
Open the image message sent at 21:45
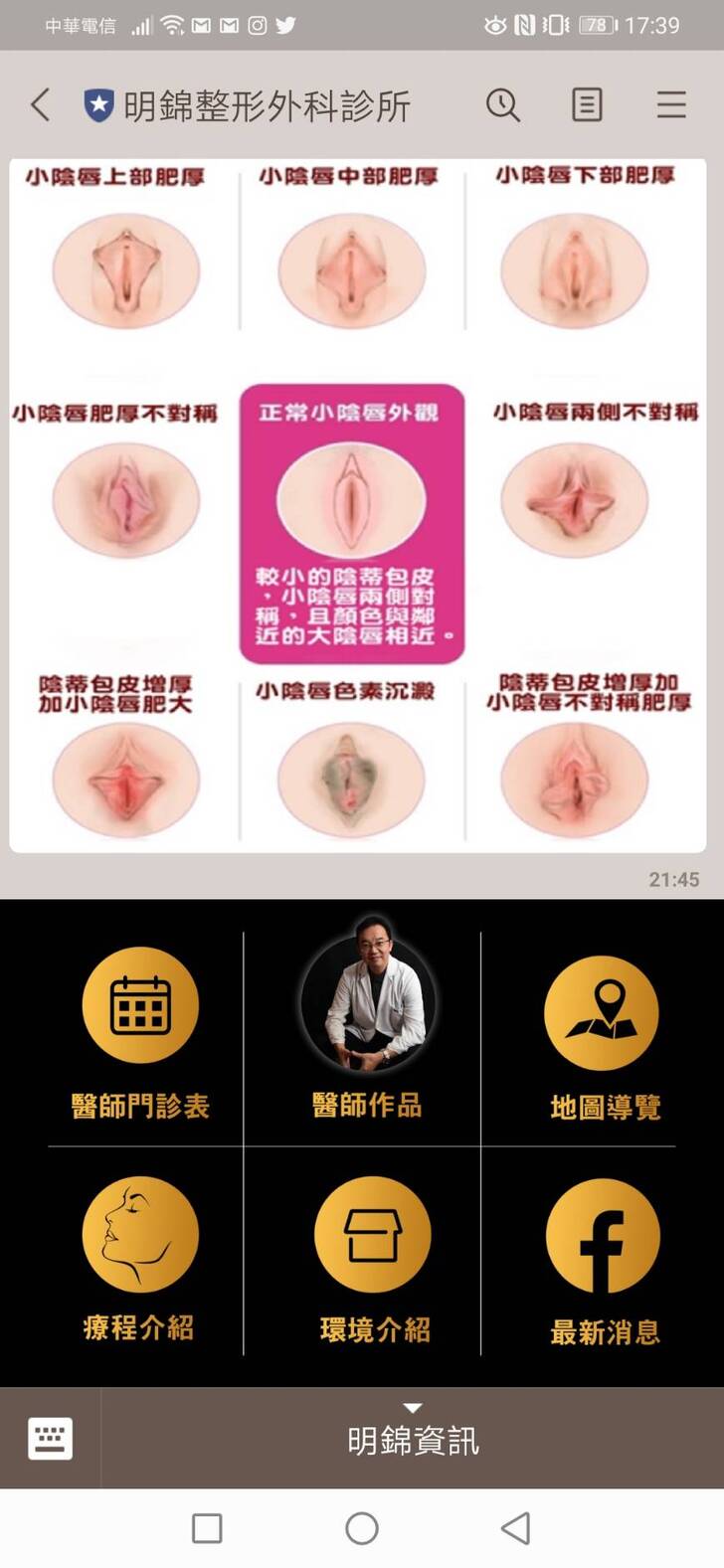click(358, 505)
